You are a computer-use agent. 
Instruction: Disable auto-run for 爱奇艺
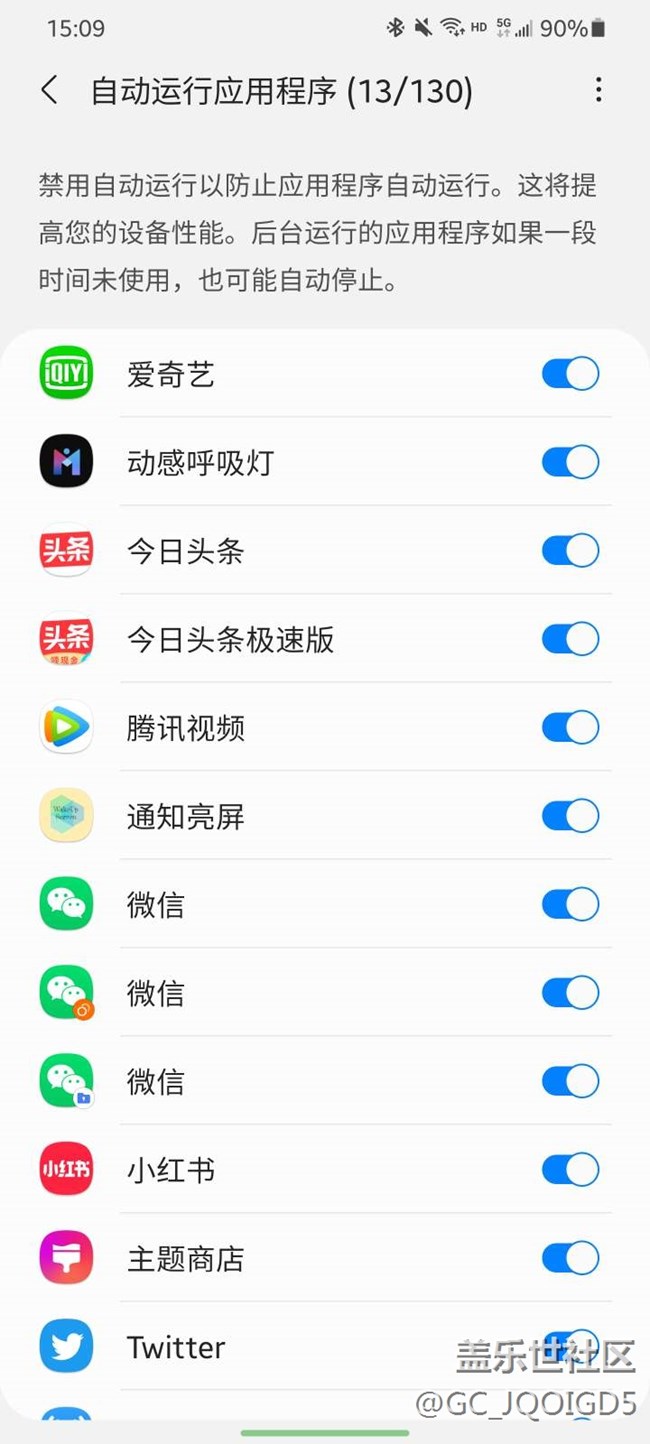point(570,374)
